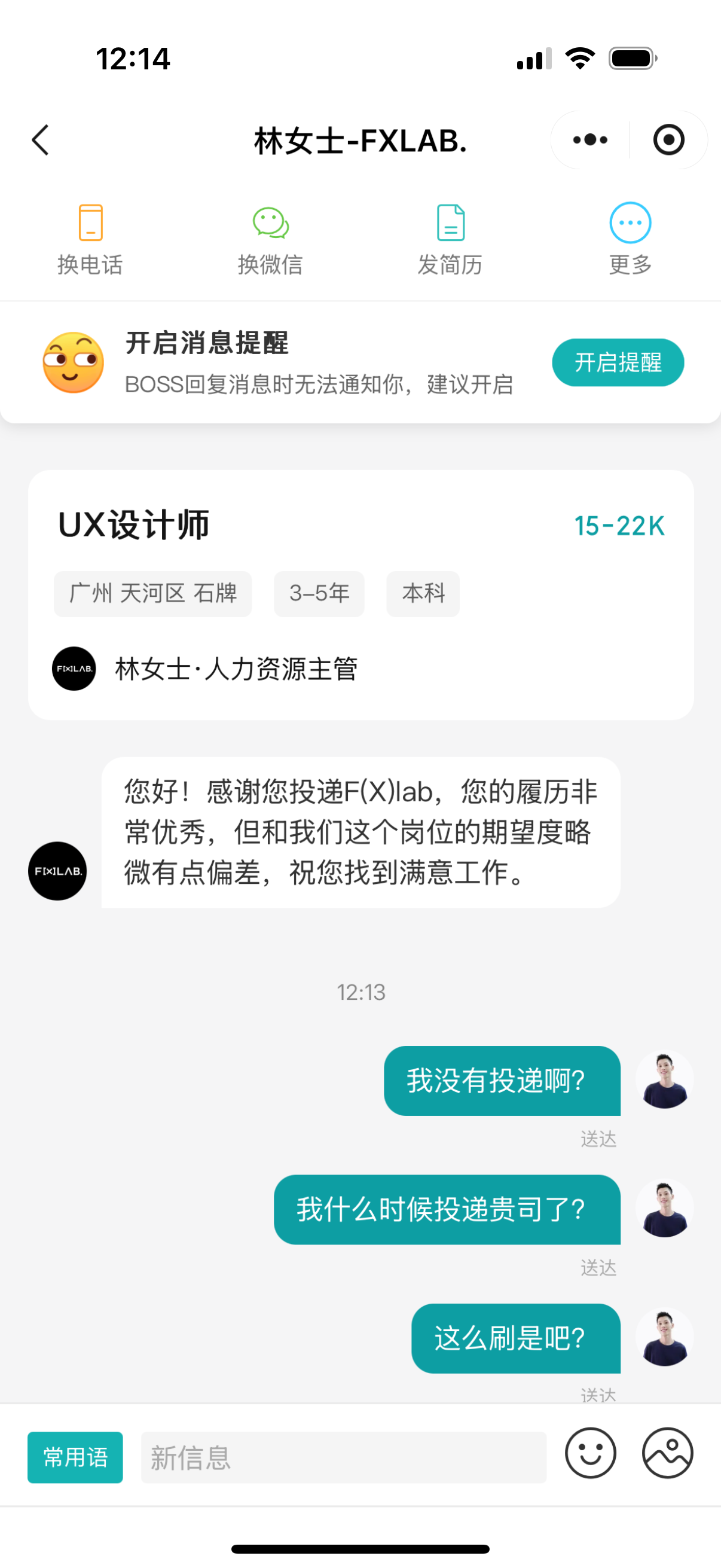Go back using the top-left arrow

pos(40,140)
